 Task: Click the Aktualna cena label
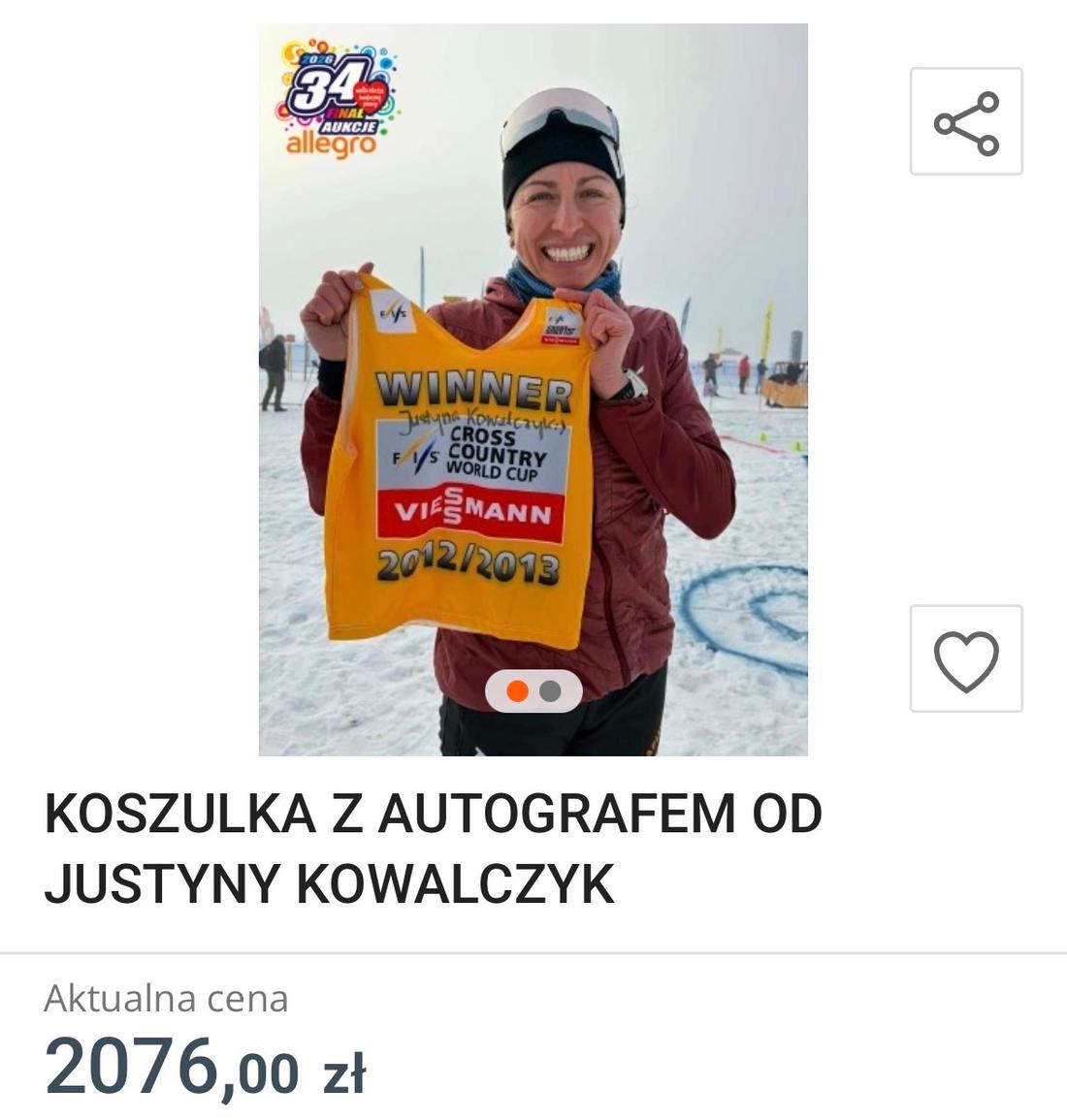pyautogui.click(x=165, y=996)
